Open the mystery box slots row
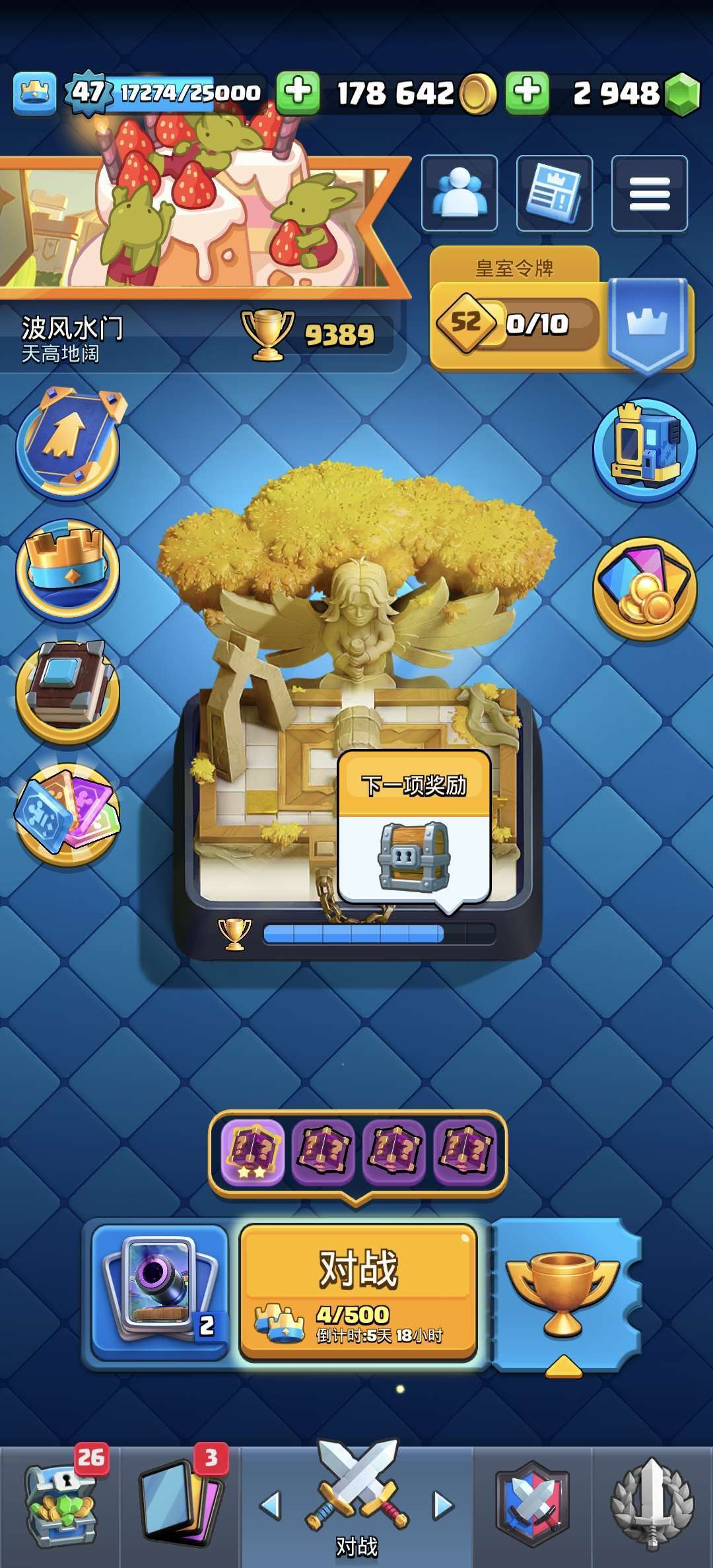This screenshot has width=713, height=1568. 358,1152
